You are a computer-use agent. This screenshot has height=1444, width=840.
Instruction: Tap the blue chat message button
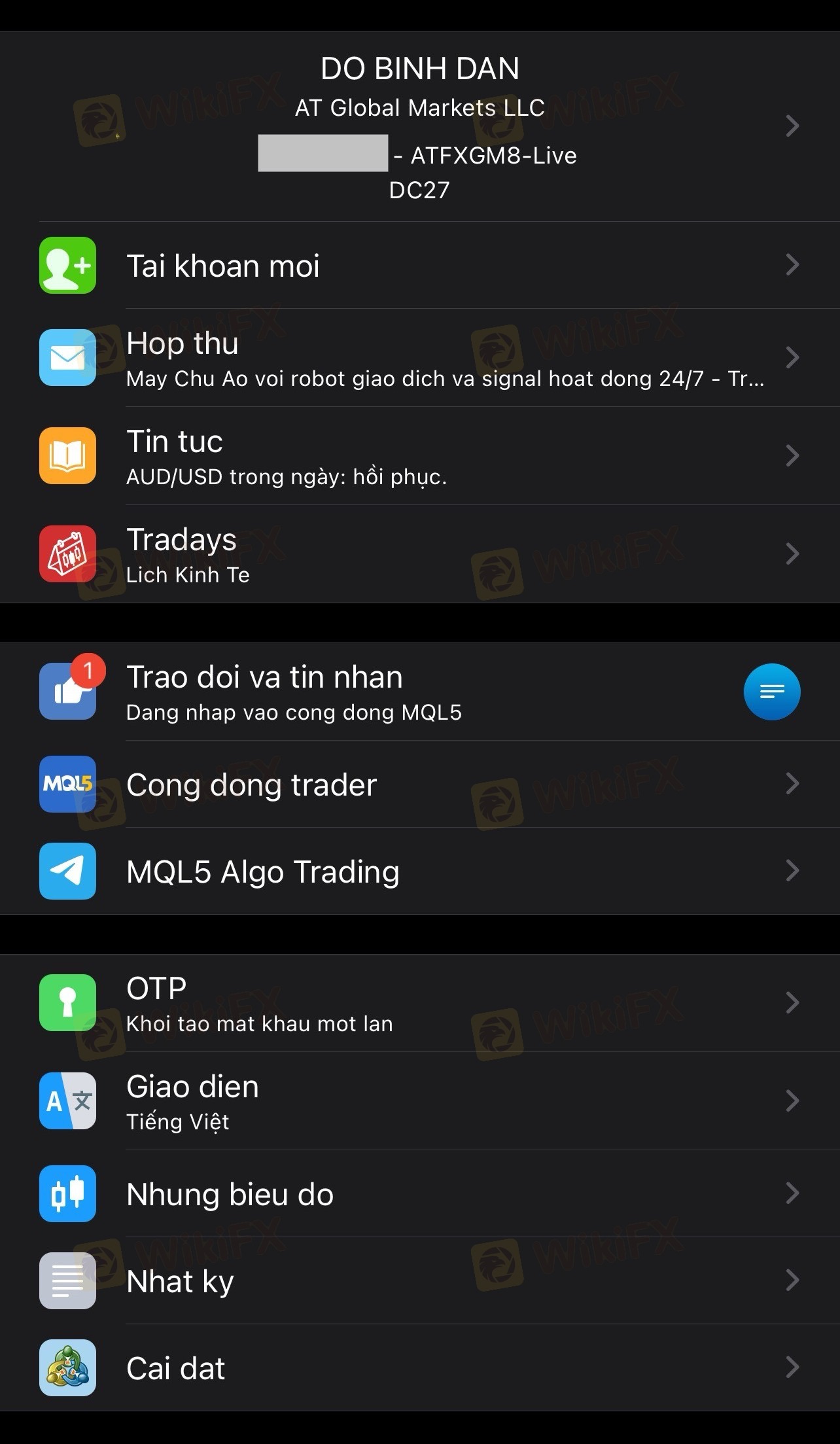(x=772, y=692)
